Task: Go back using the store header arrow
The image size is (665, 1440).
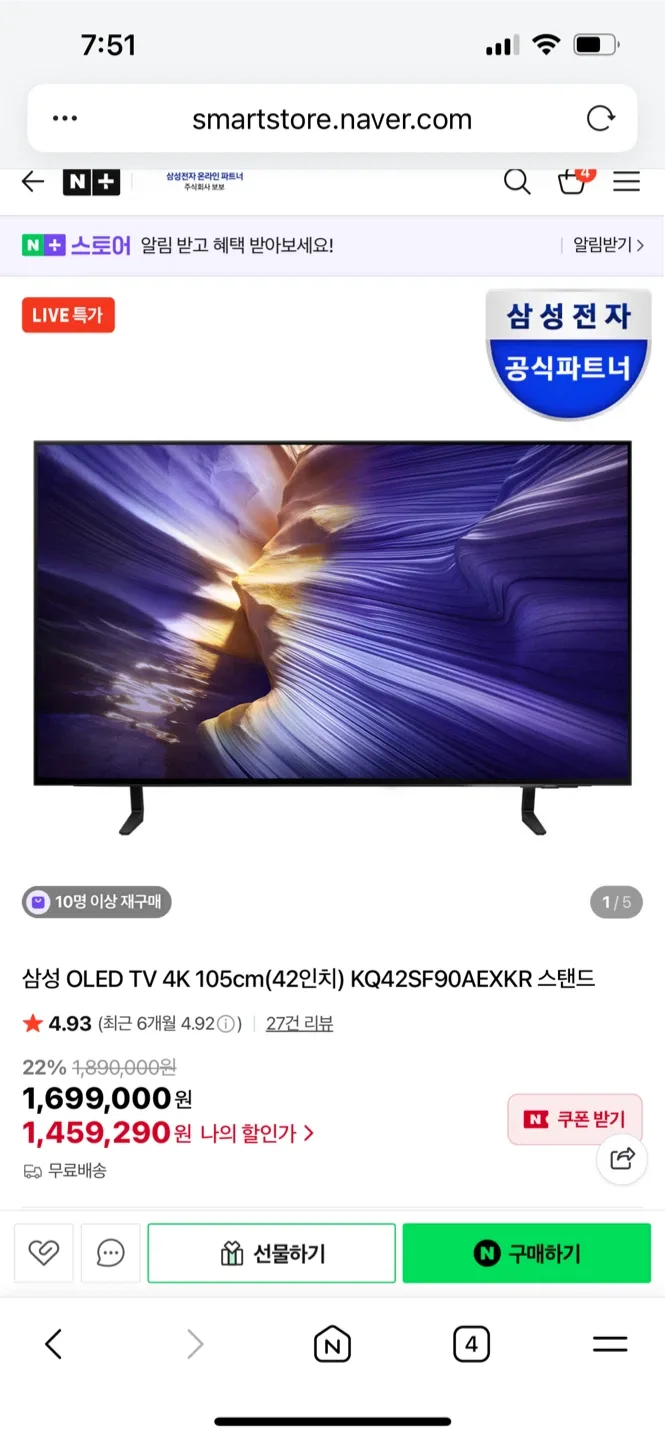Action: [x=33, y=181]
